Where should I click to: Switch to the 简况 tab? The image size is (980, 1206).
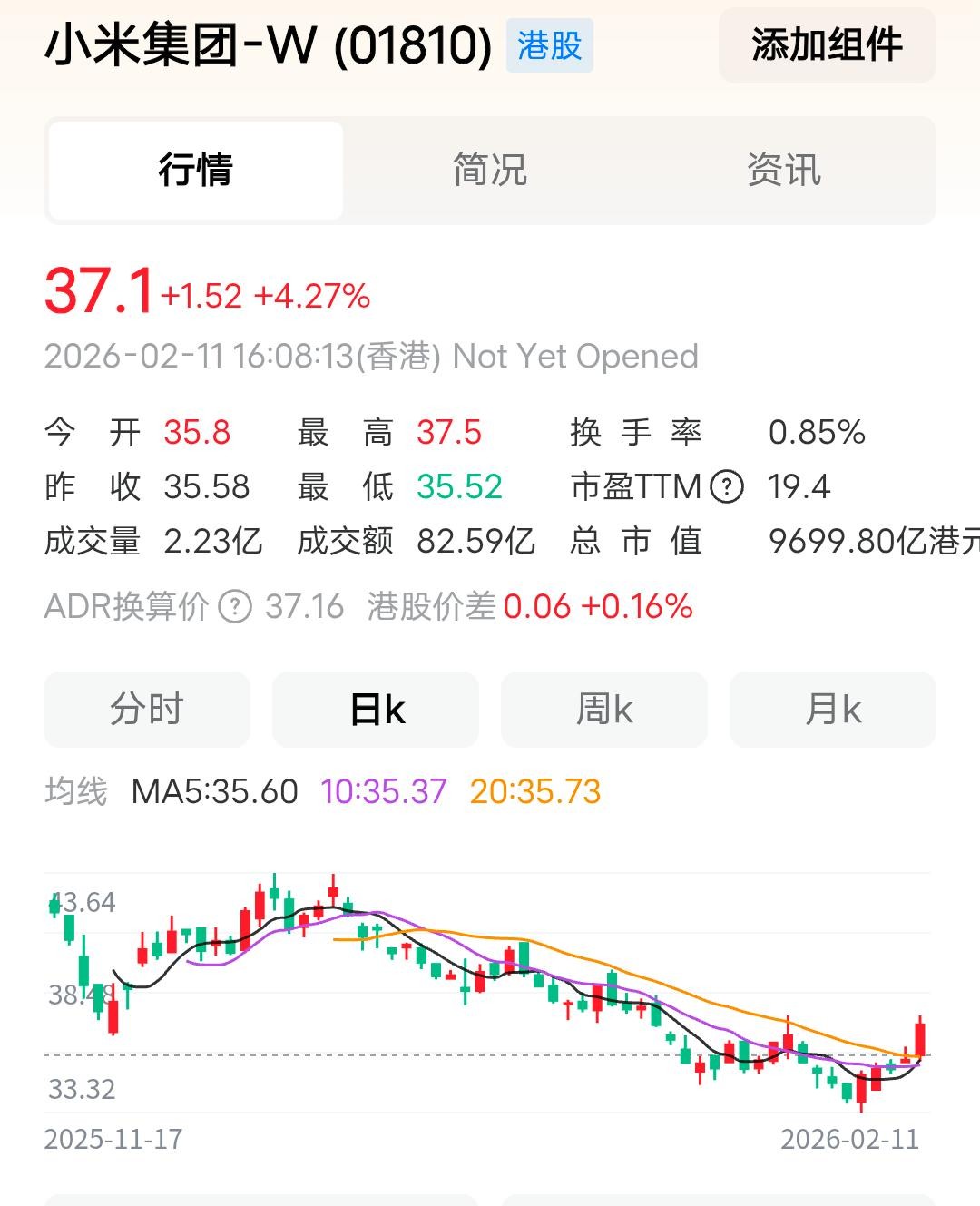[x=488, y=170]
